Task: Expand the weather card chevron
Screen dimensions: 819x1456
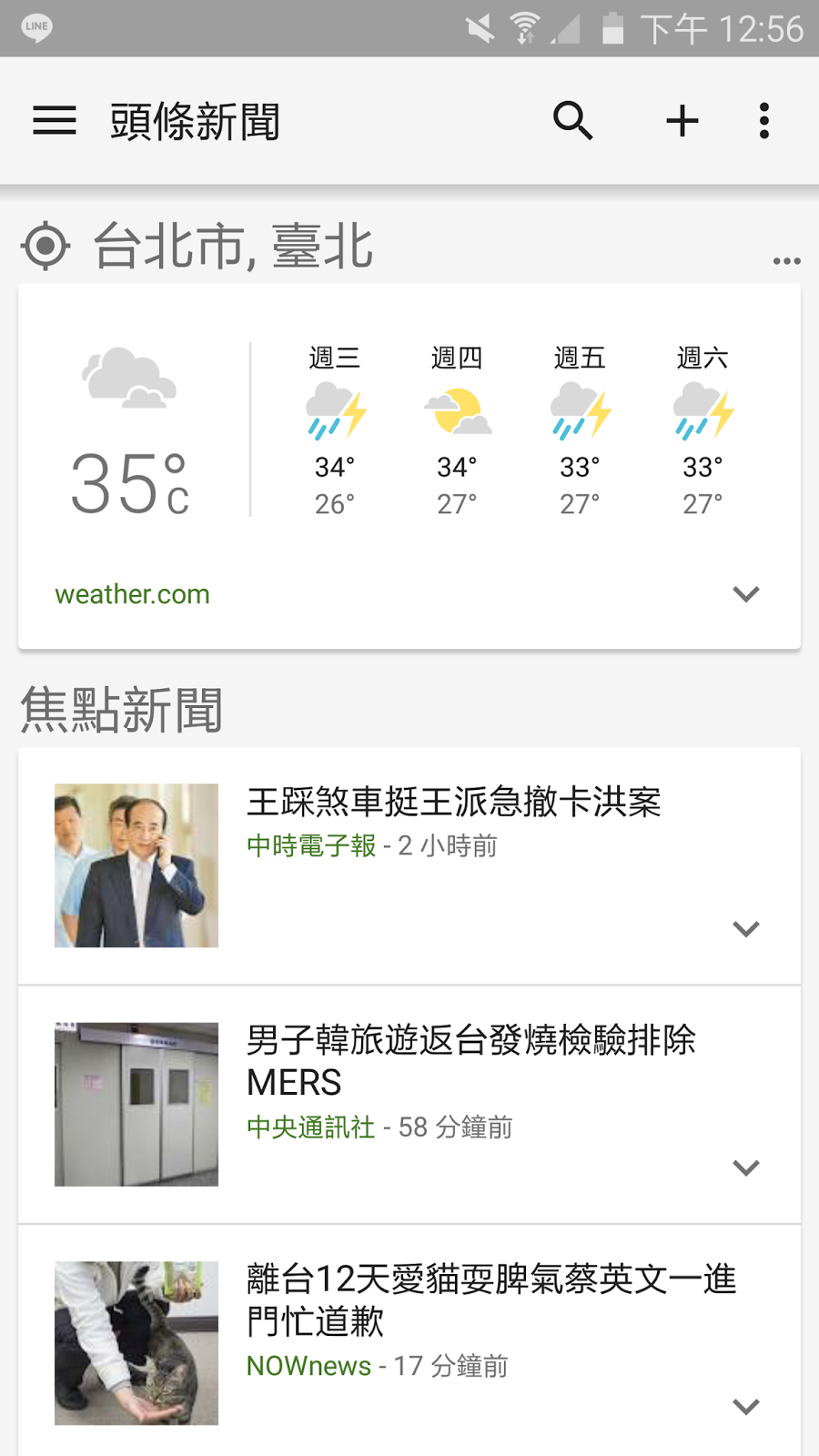Action: point(746,594)
